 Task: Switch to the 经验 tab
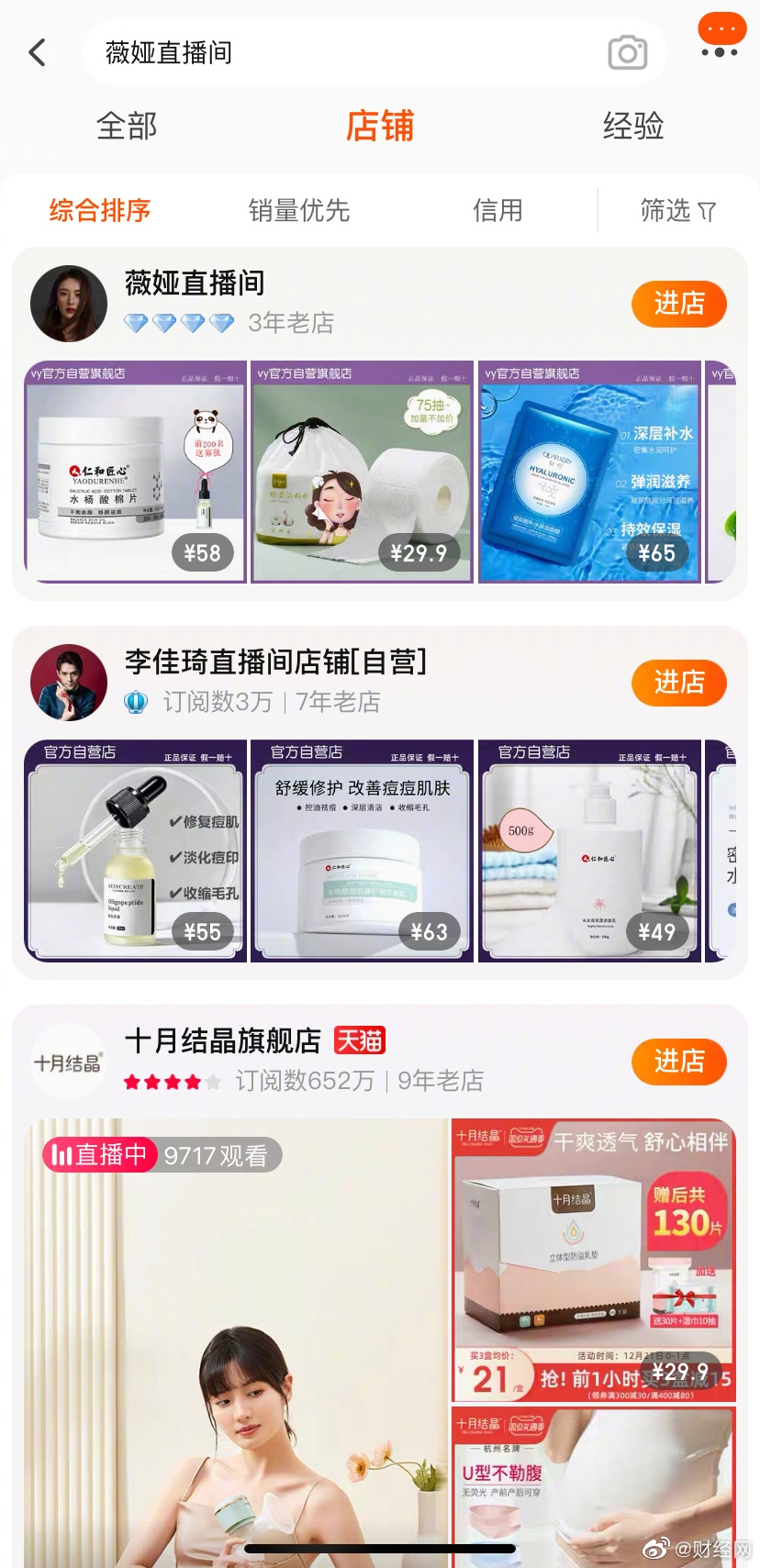(632, 126)
